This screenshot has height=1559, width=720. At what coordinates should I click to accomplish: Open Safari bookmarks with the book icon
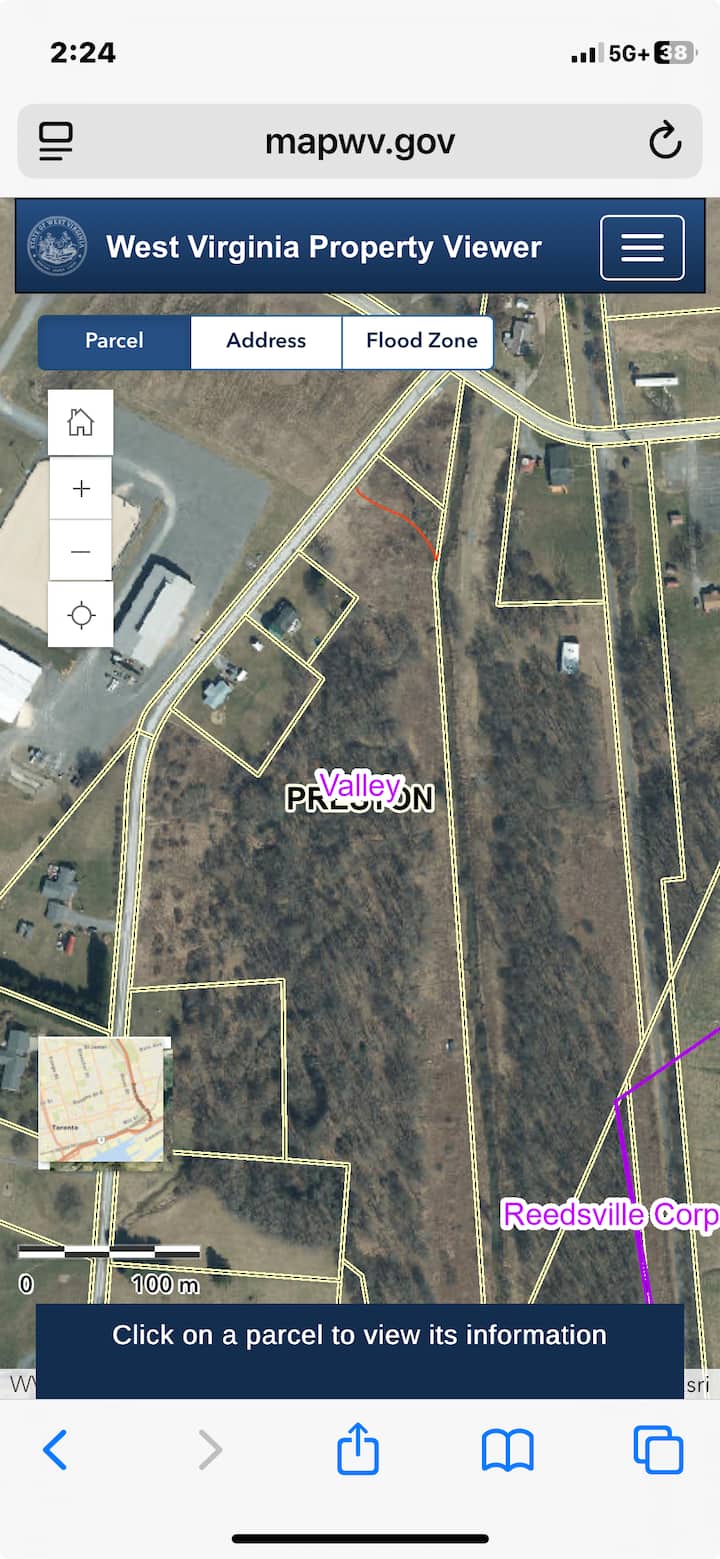click(x=510, y=1447)
